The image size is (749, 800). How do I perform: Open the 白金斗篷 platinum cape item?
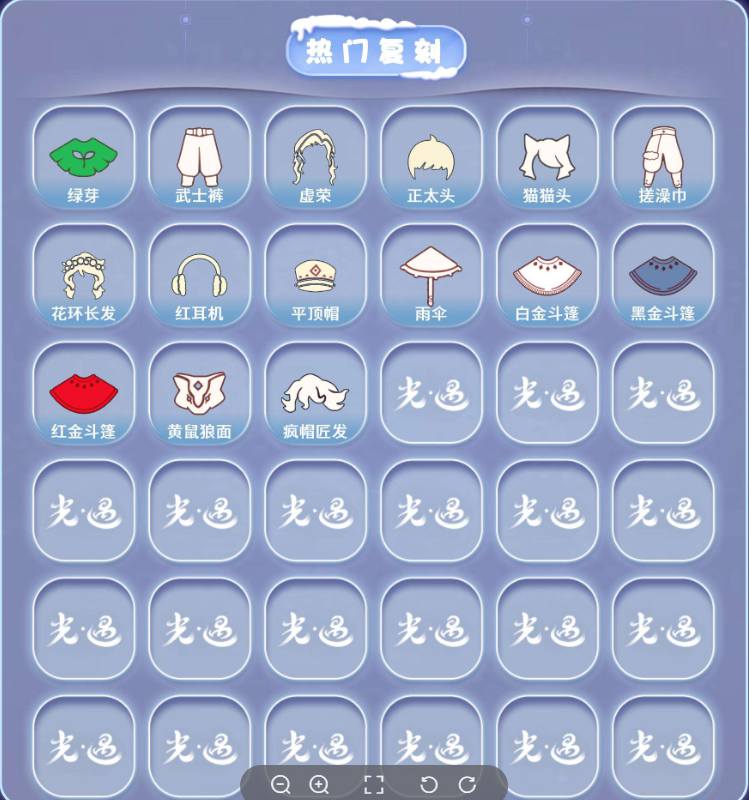pos(547,276)
